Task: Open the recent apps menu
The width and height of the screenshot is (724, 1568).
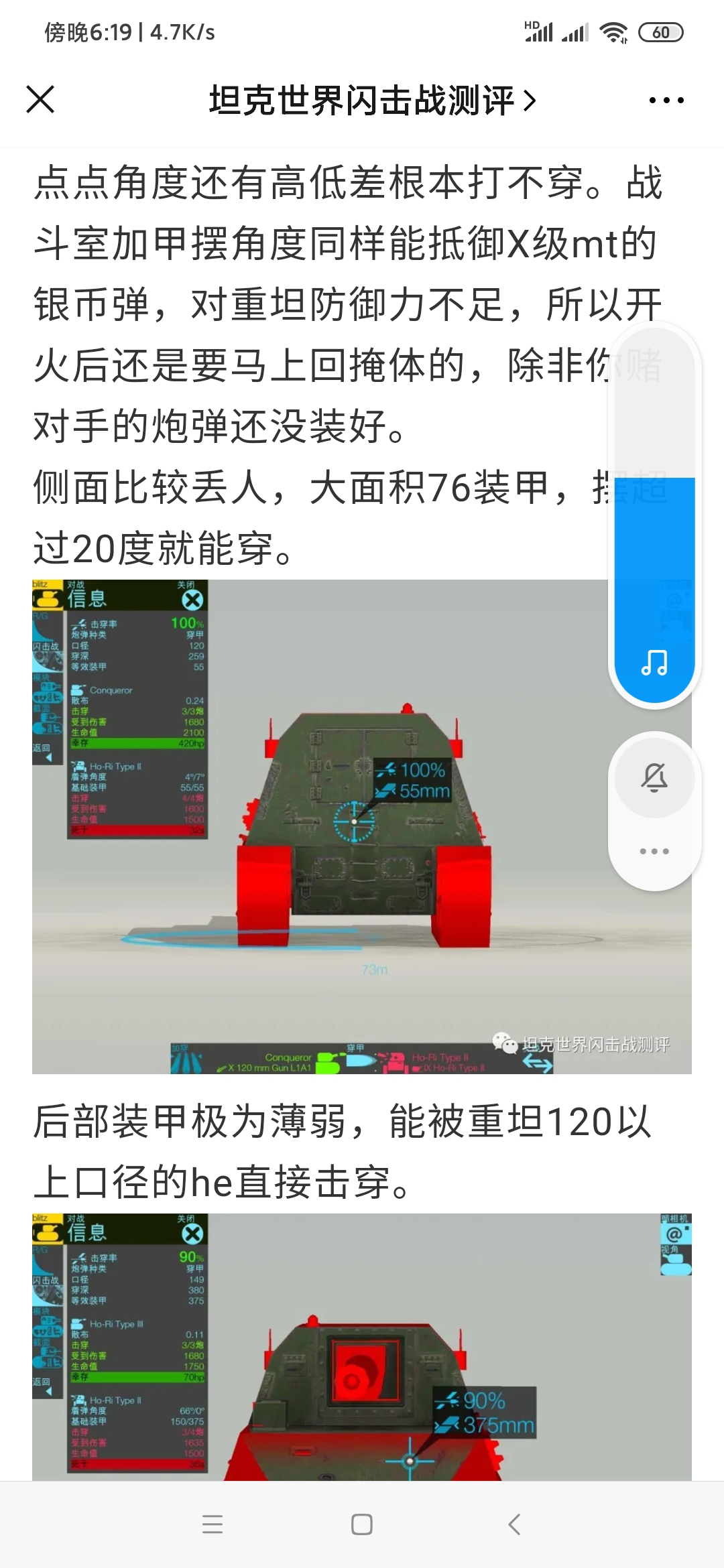Action: [212, 1524]
